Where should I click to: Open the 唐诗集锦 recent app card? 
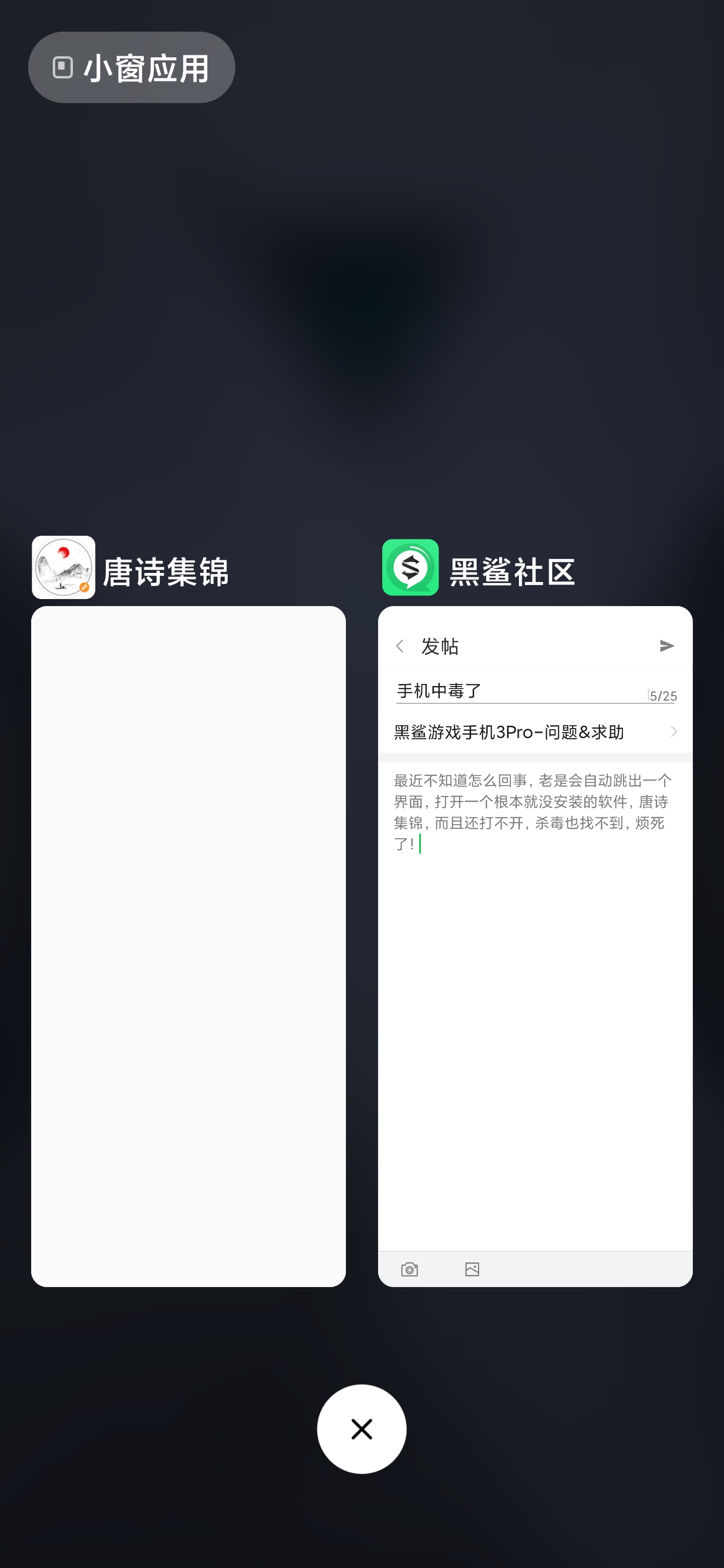click(188, 946)
